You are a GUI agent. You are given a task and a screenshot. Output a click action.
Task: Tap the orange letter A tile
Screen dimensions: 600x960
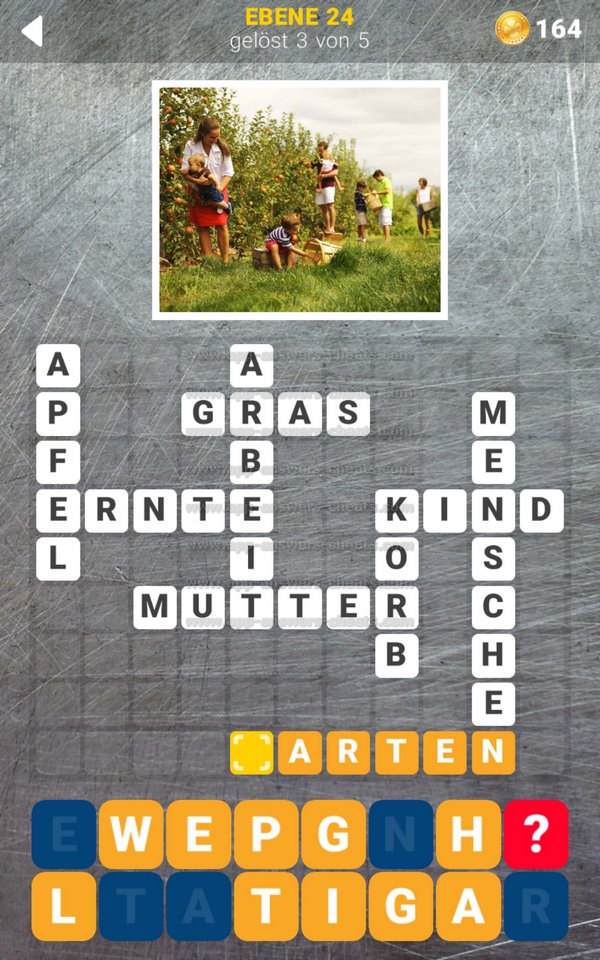(x=468, y=906)
